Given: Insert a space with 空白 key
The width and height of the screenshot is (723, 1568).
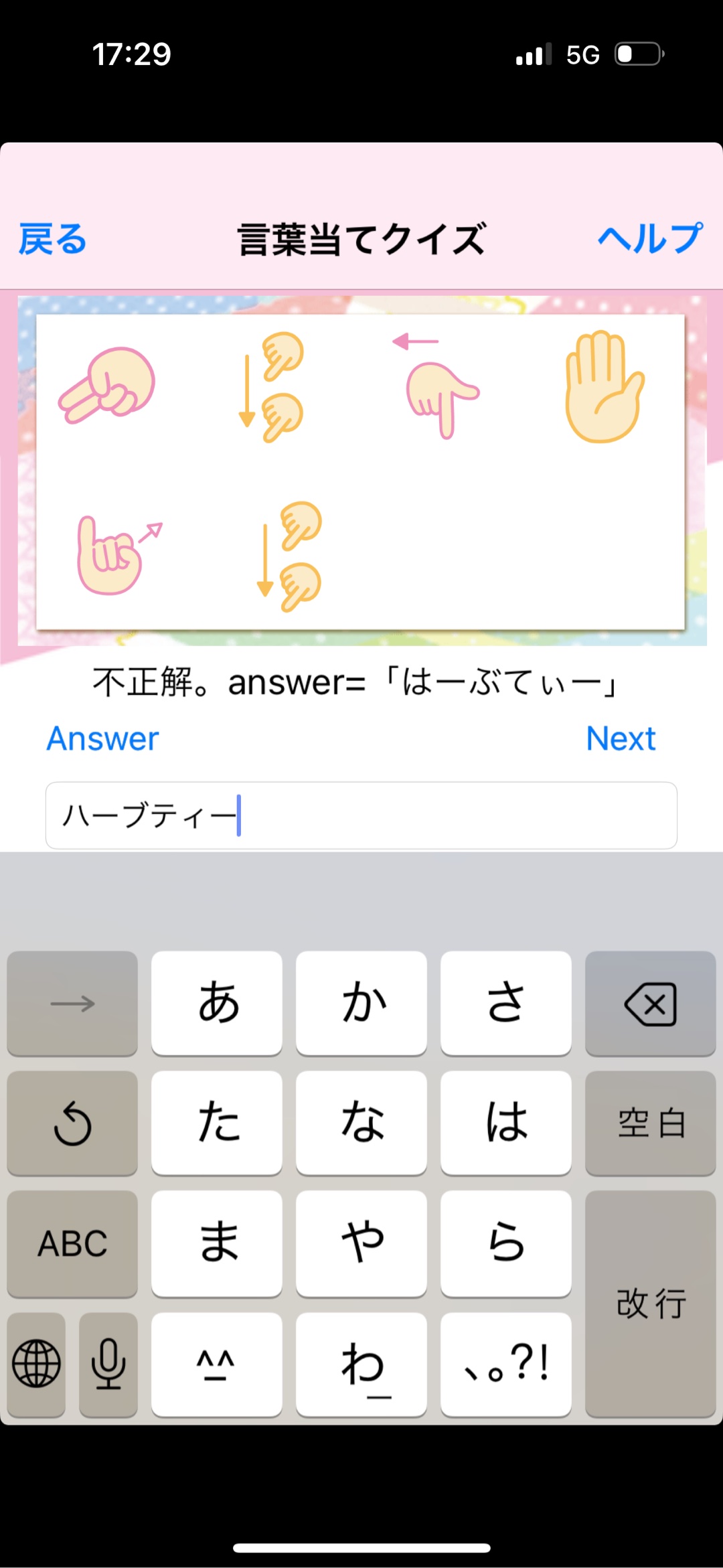Looking at the screenshot, I should pos(650,1123).
